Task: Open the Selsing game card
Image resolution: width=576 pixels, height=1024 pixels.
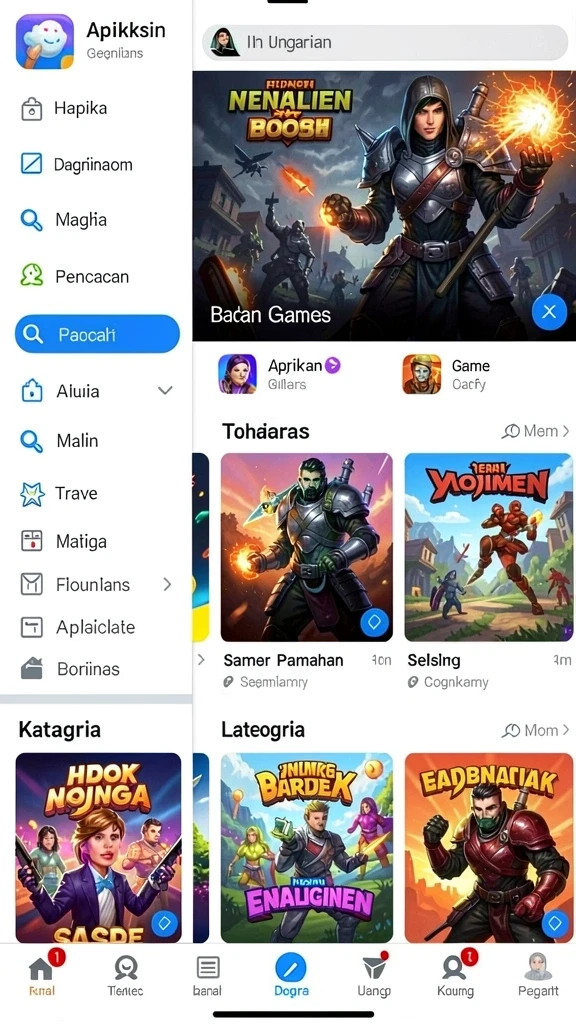Action: [488, 547]
